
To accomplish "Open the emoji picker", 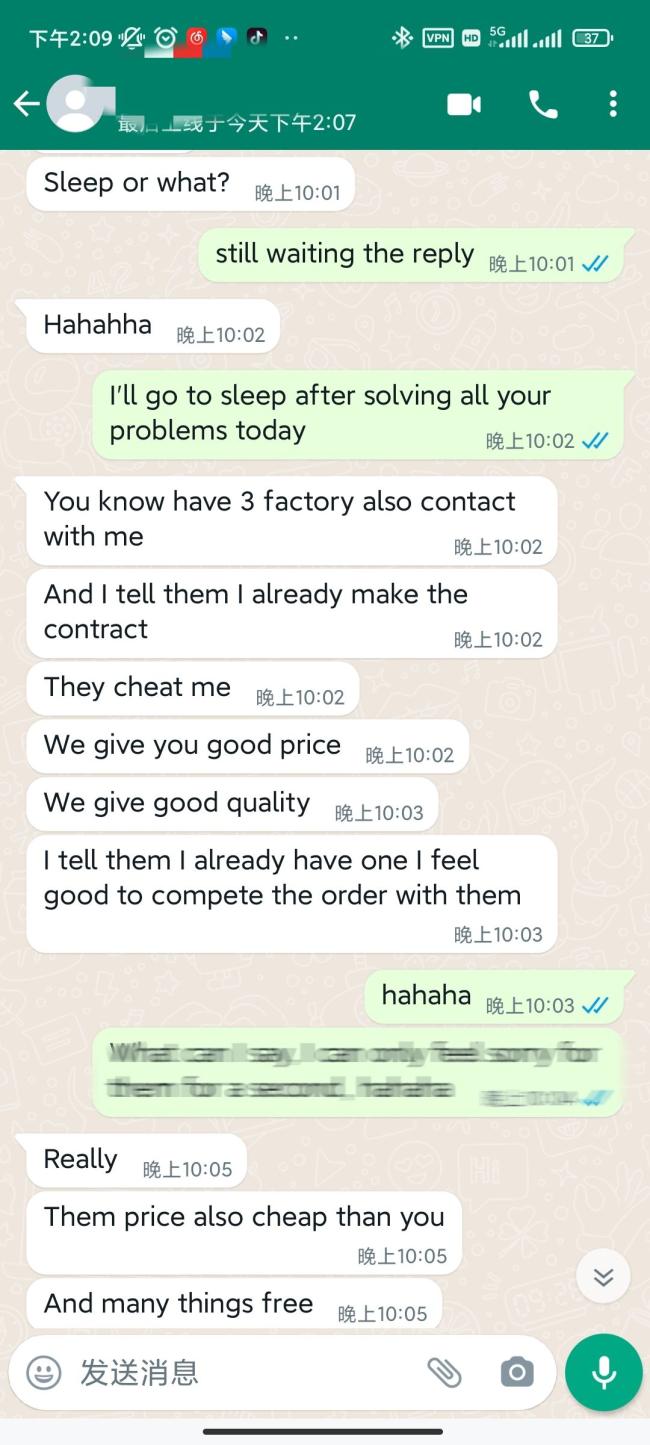I will point(43,1372).
